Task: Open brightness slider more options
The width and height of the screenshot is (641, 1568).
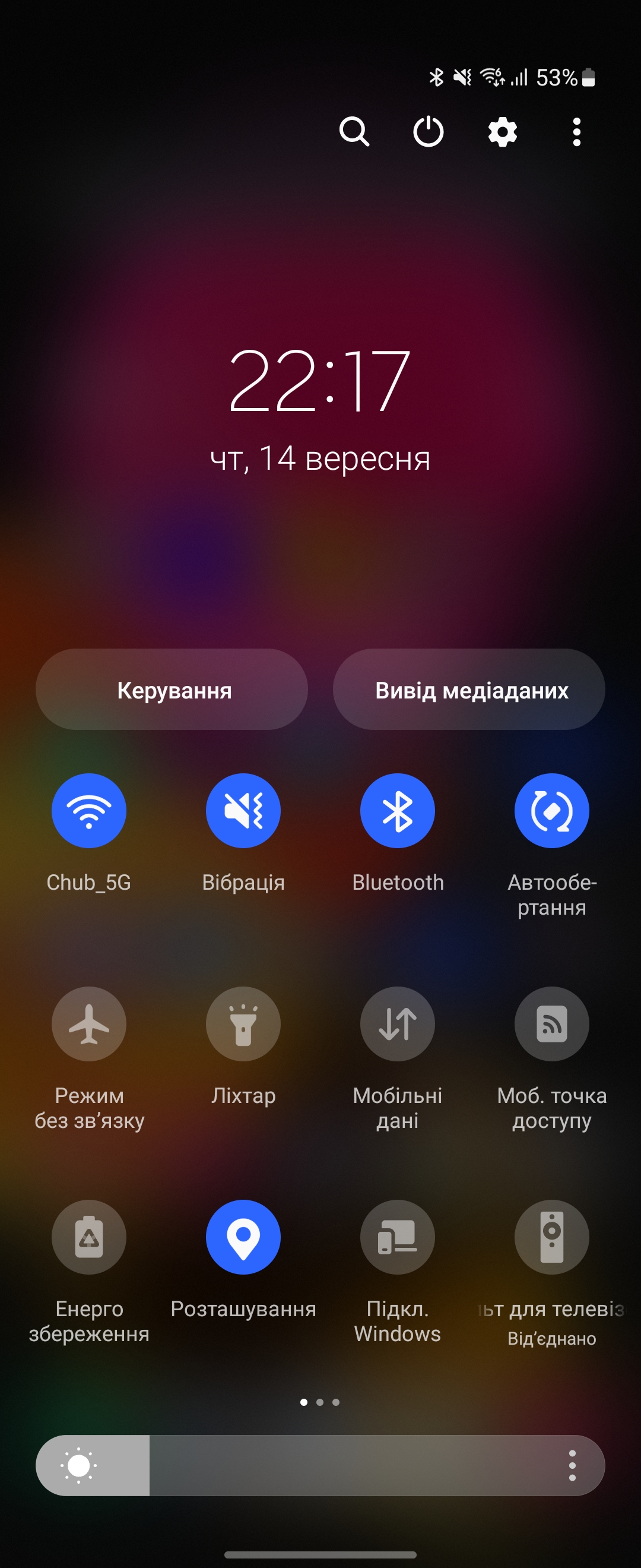Action: pos(572,1465)
